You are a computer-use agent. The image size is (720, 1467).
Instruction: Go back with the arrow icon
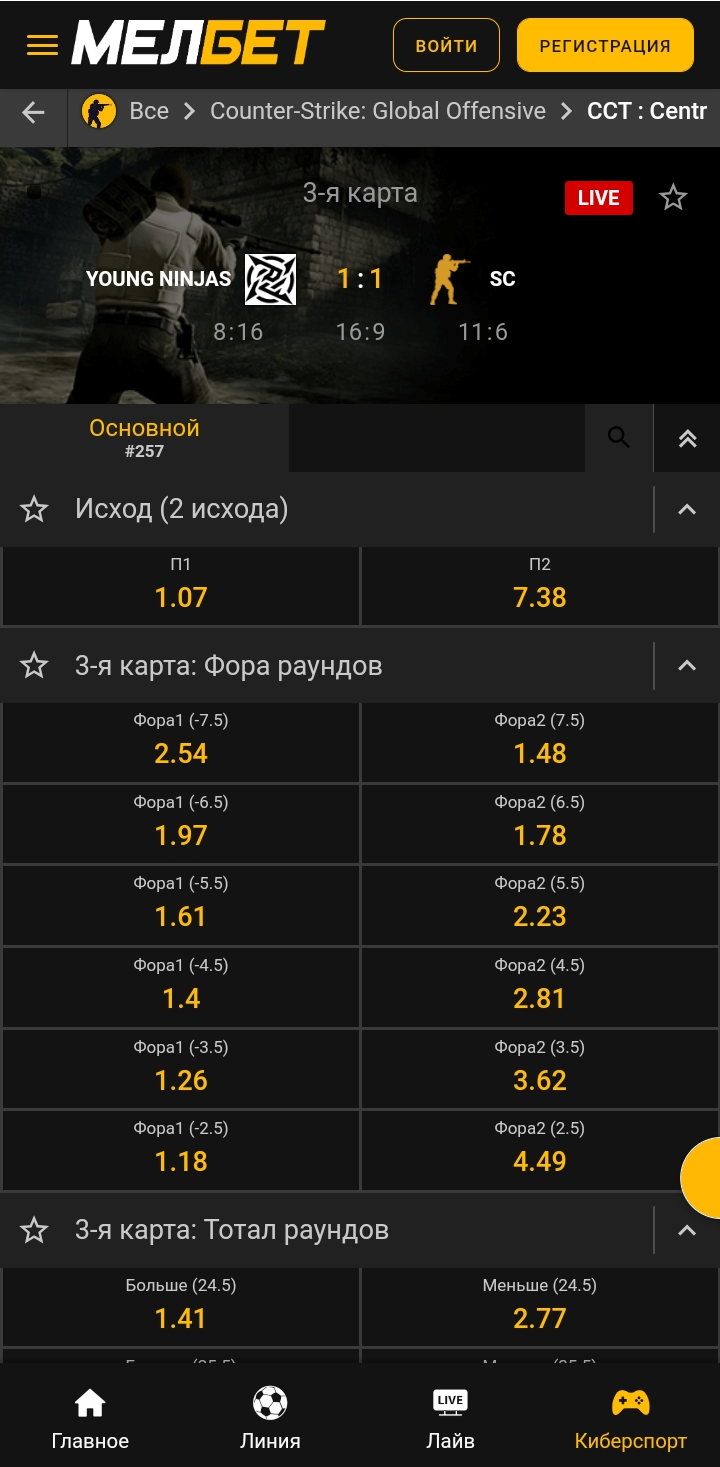(33, 112)
